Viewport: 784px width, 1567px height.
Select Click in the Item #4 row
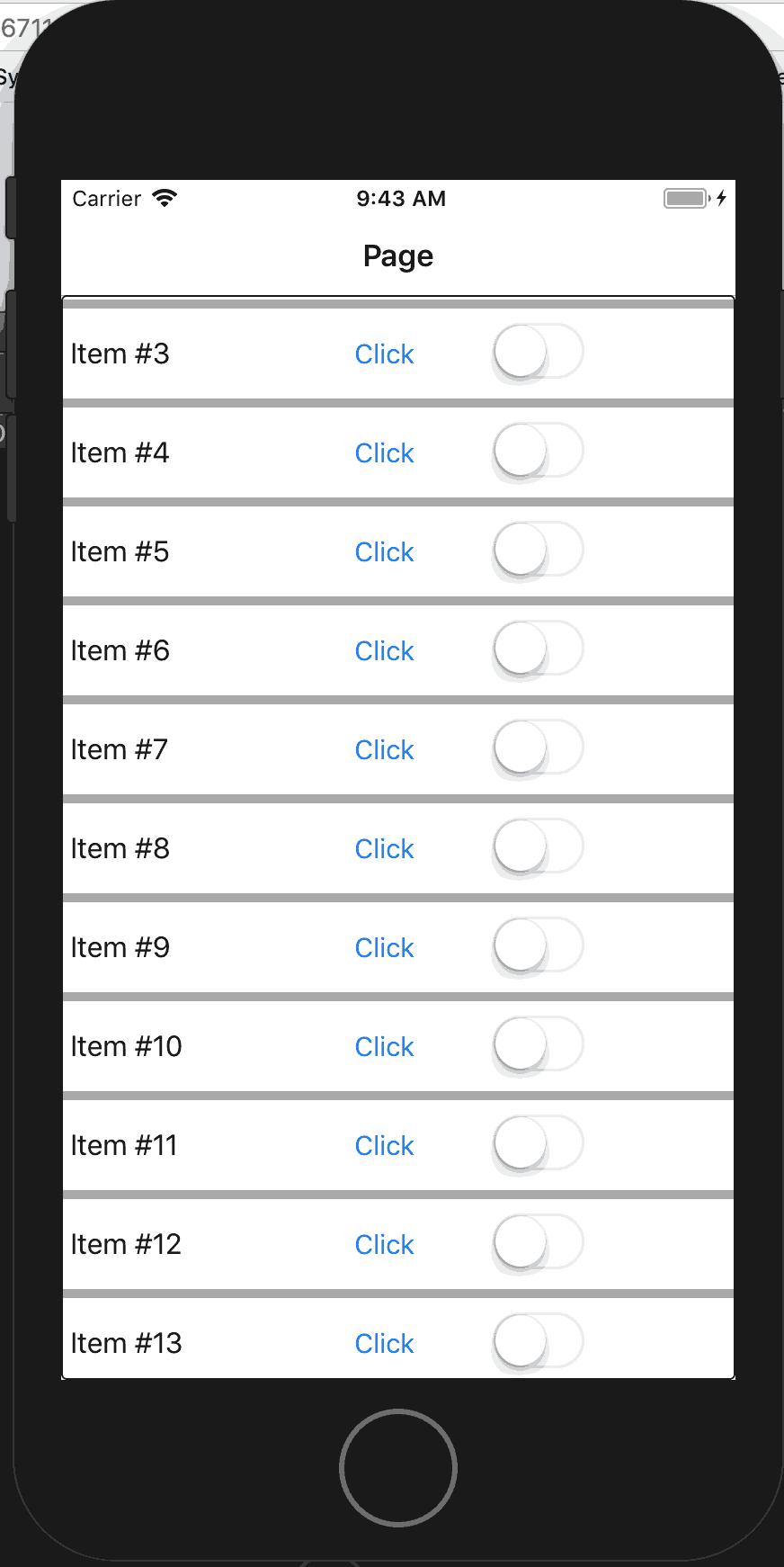tap(384, 453)
